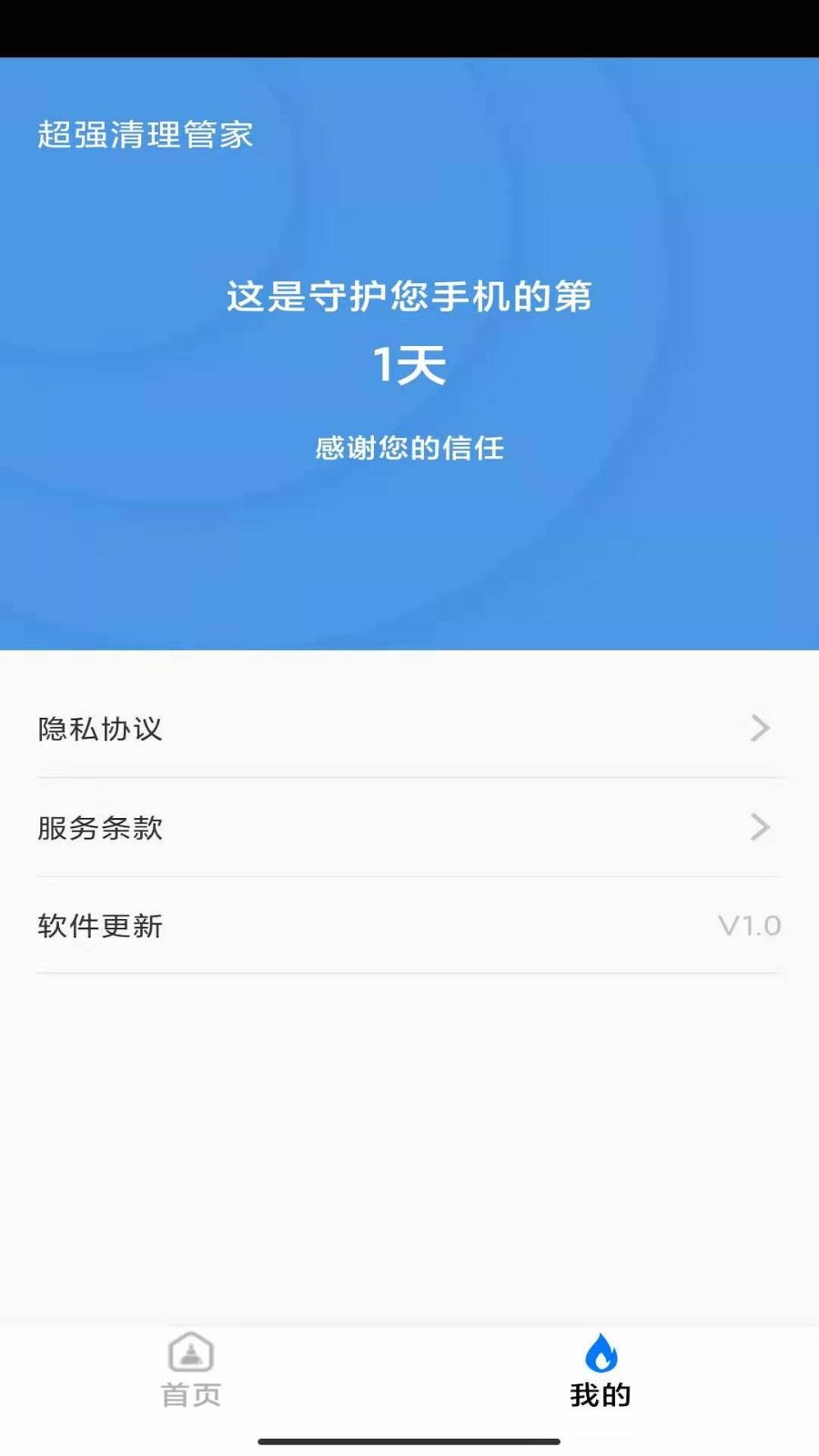Open the app via 超强清理管家 title
The width and height of the screenshot is (819, 1456).
tap(146, 135)
